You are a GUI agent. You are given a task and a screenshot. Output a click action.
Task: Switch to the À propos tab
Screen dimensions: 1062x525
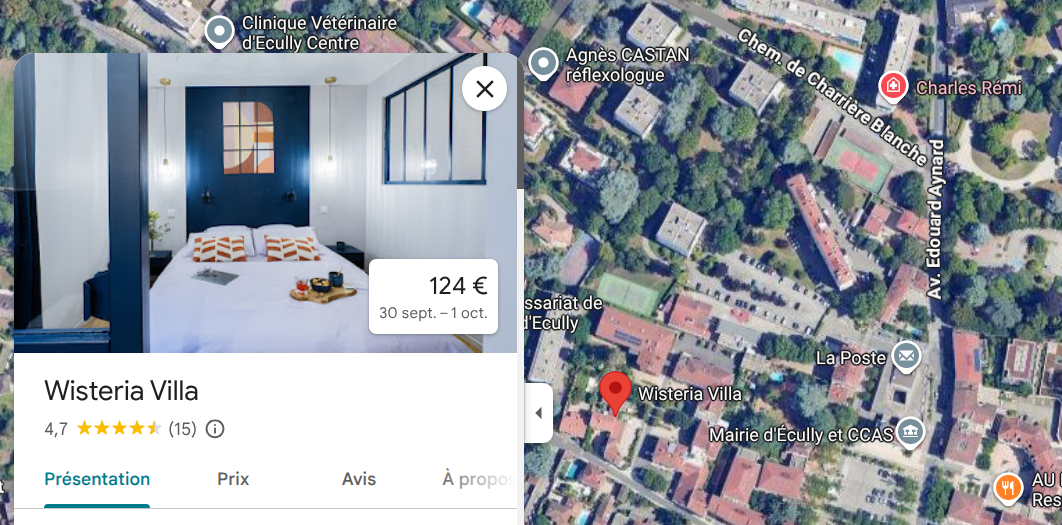pyautogui.click(x=478, y=479)
